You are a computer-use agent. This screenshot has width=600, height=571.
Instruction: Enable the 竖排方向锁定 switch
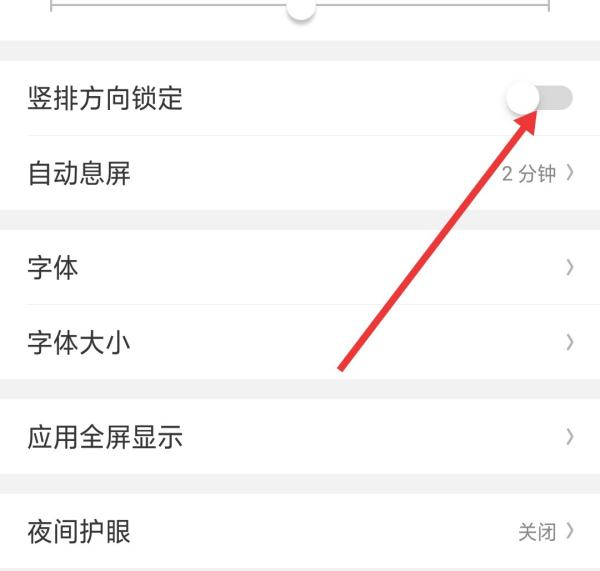tap(540, 98)
